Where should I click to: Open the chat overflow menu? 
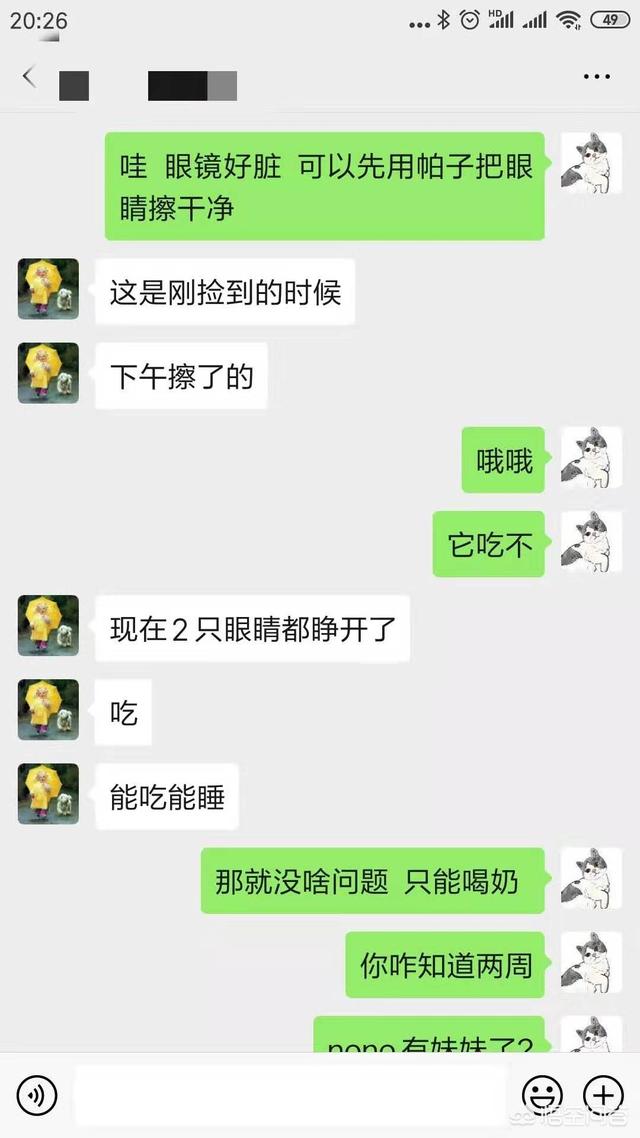coord(596,77)
